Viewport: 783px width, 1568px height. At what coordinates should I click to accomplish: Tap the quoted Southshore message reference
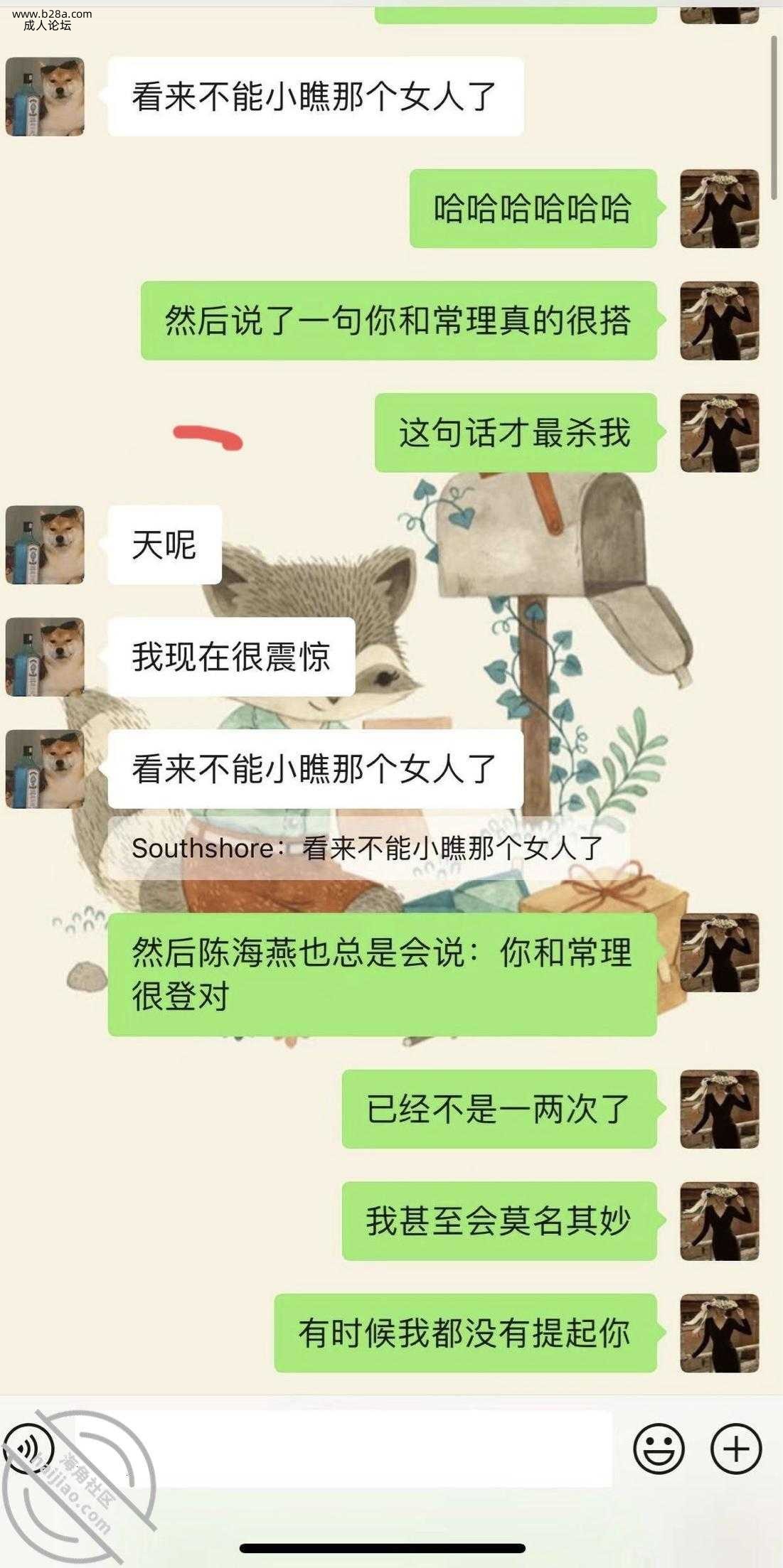(x=366, y=849)
